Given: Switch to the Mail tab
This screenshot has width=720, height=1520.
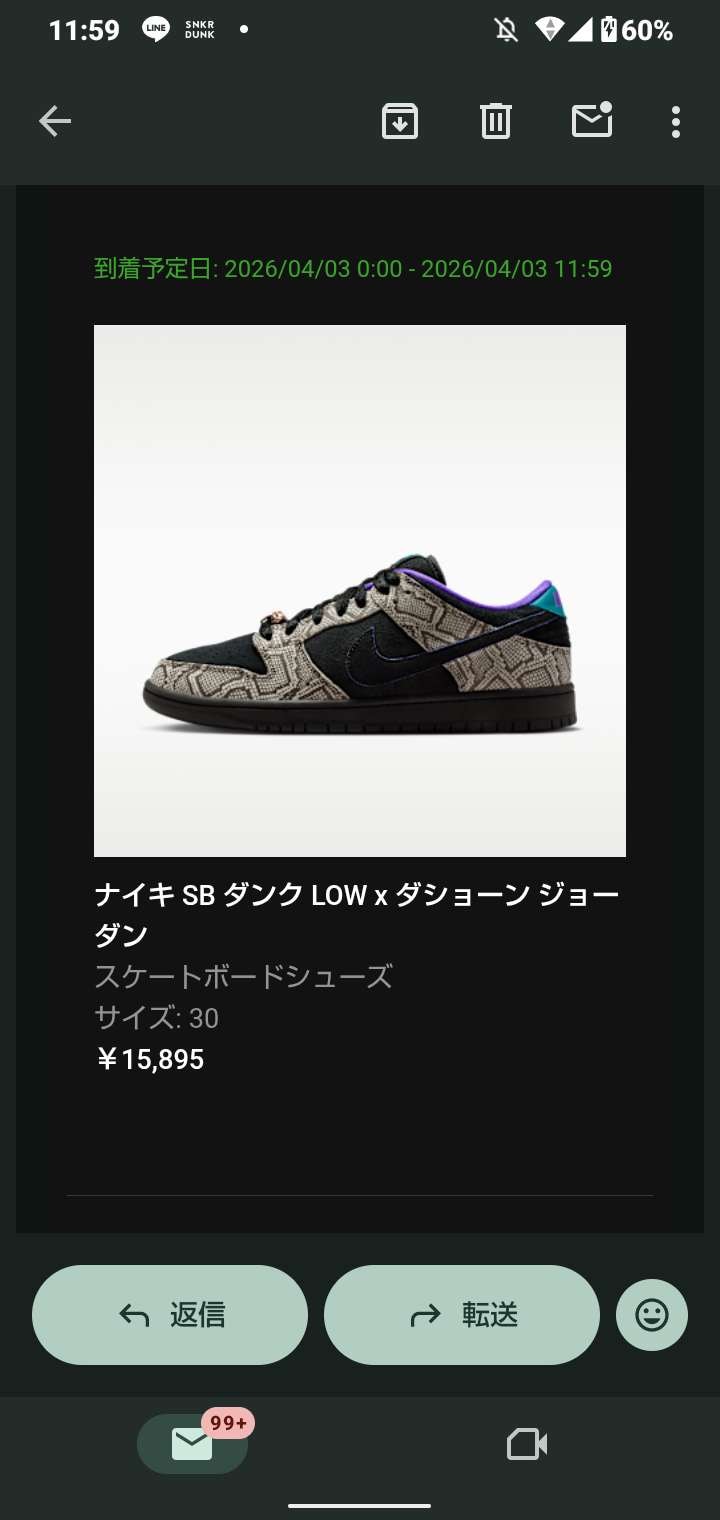Looking at the screenshot, I should point(192,1444).
